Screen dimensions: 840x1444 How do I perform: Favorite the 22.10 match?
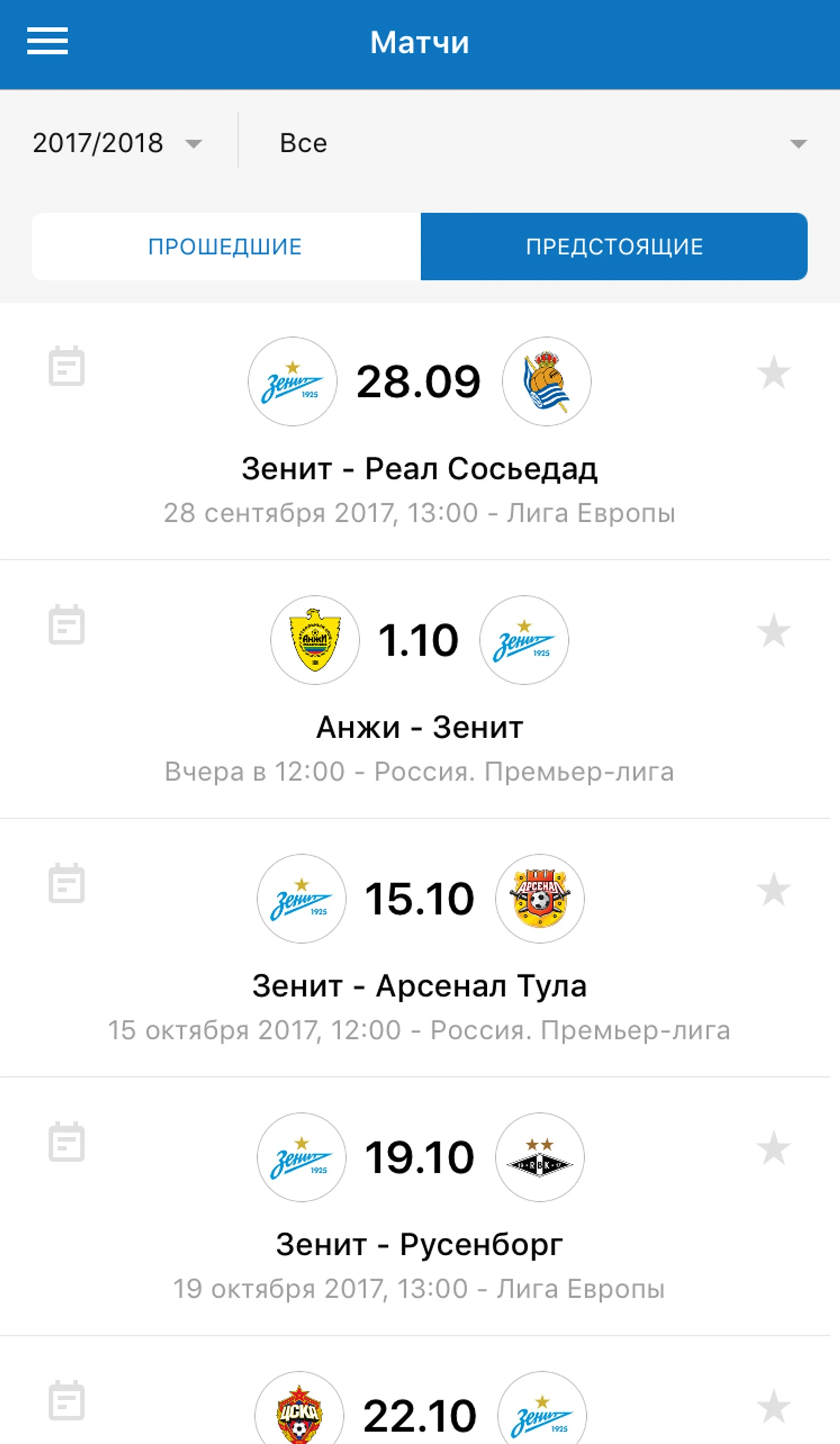coord(773,1406)
